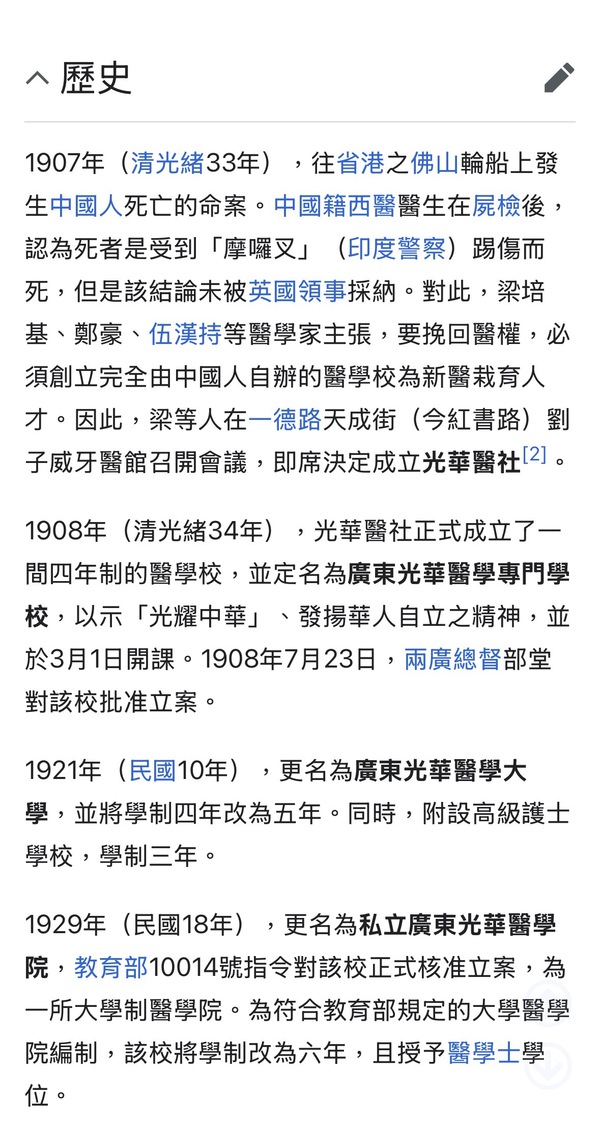The width and height of the screenshot is (600, 1126).
Task: Collapse the 歷史 section
Action: coord(37,78)
